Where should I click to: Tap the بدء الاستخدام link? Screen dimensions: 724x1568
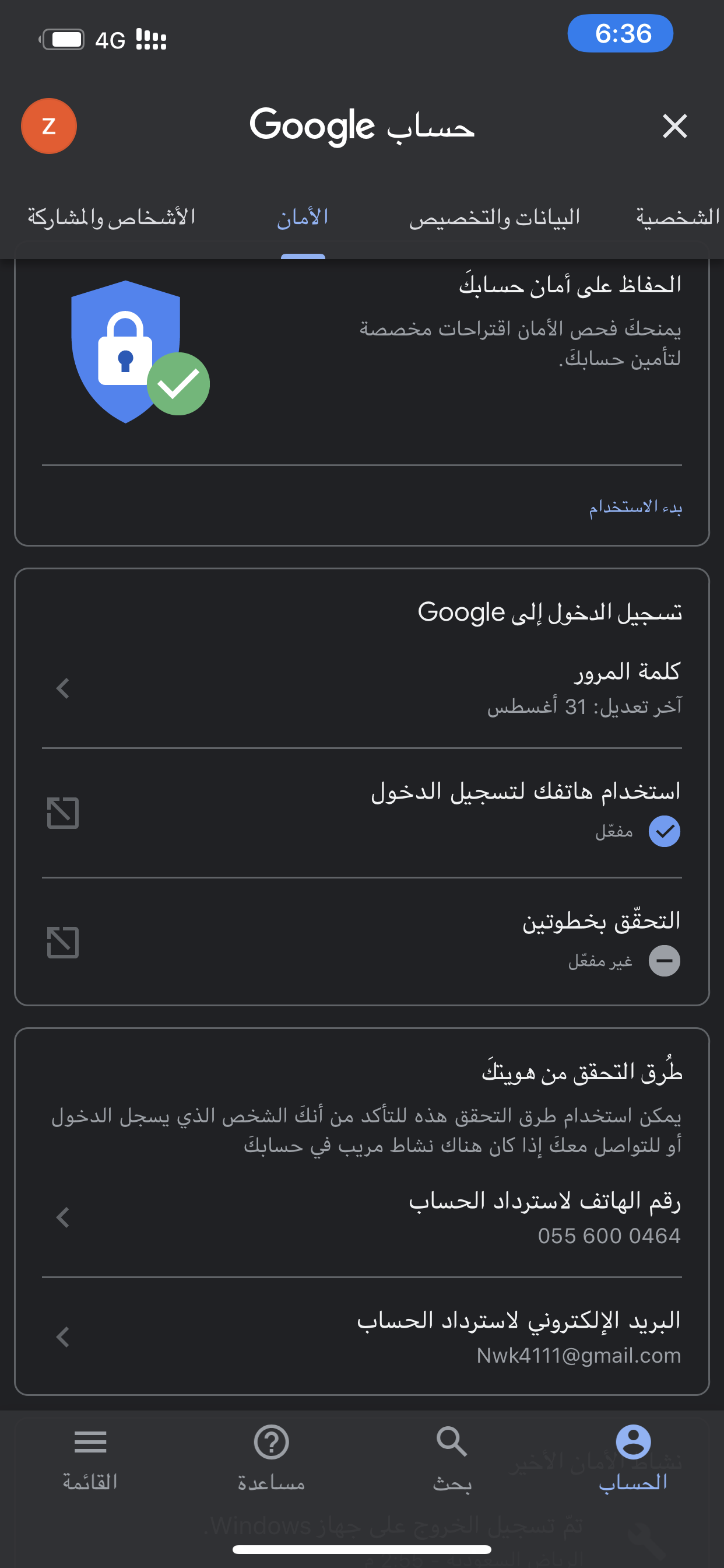click(635, 506)
